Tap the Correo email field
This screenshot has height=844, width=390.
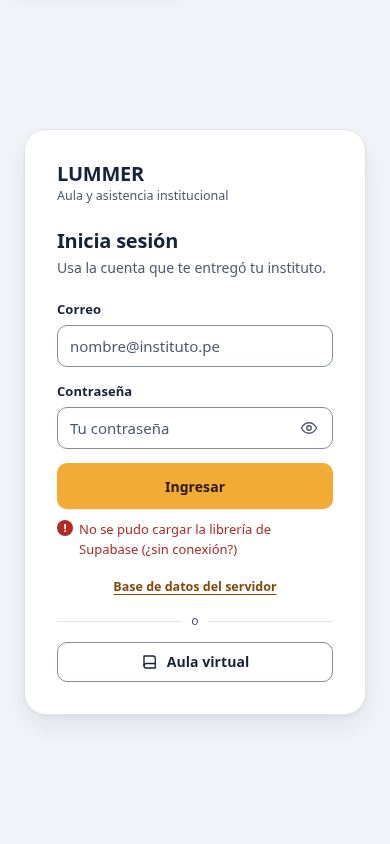pyautogui.click(x=195, y=346)
